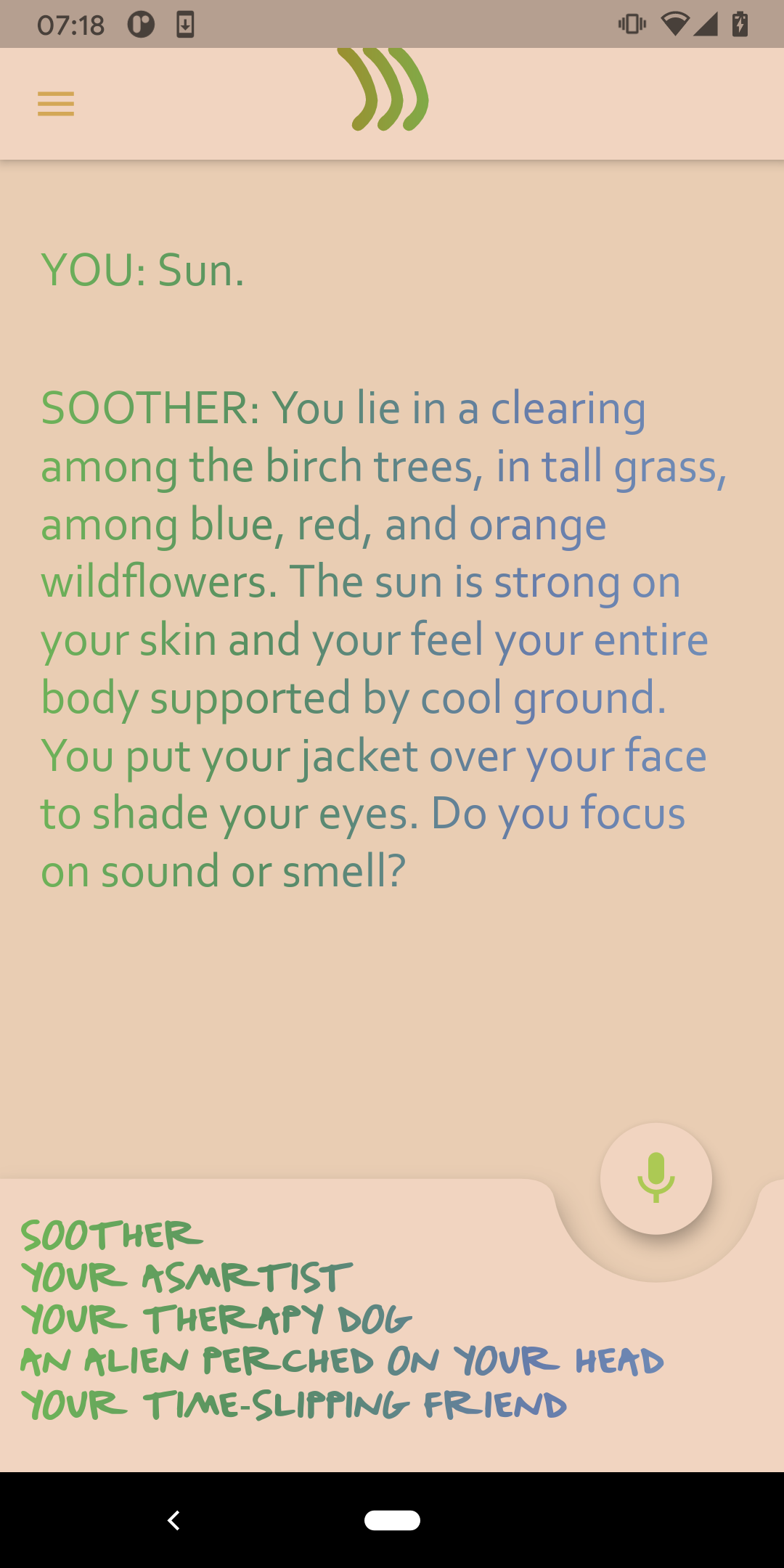Open the hamburger drawer menu
This screenshot has height=1568, width=784.
pyautogui.click(x=56, y=104)
